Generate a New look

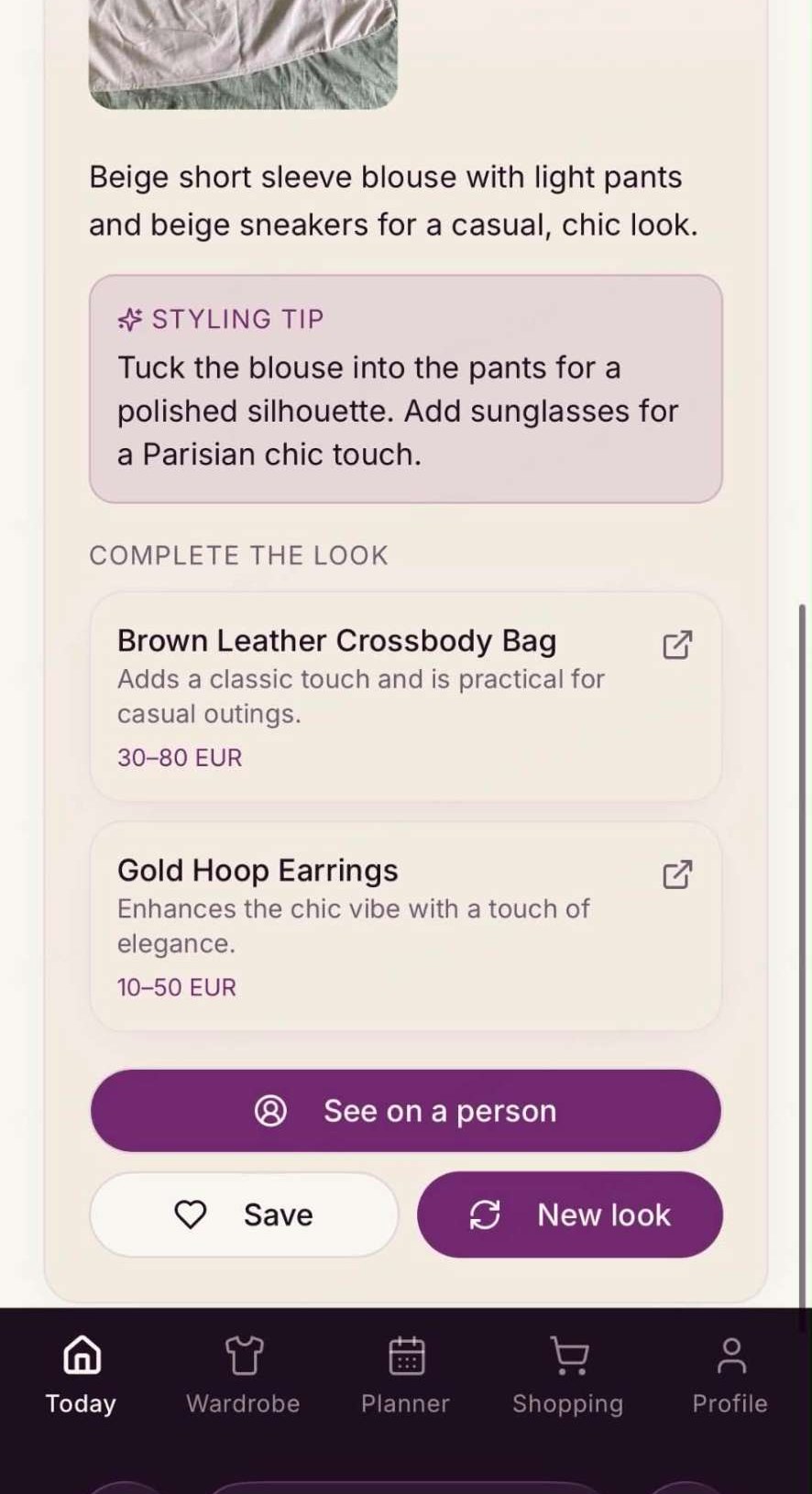pos(570,1214)
